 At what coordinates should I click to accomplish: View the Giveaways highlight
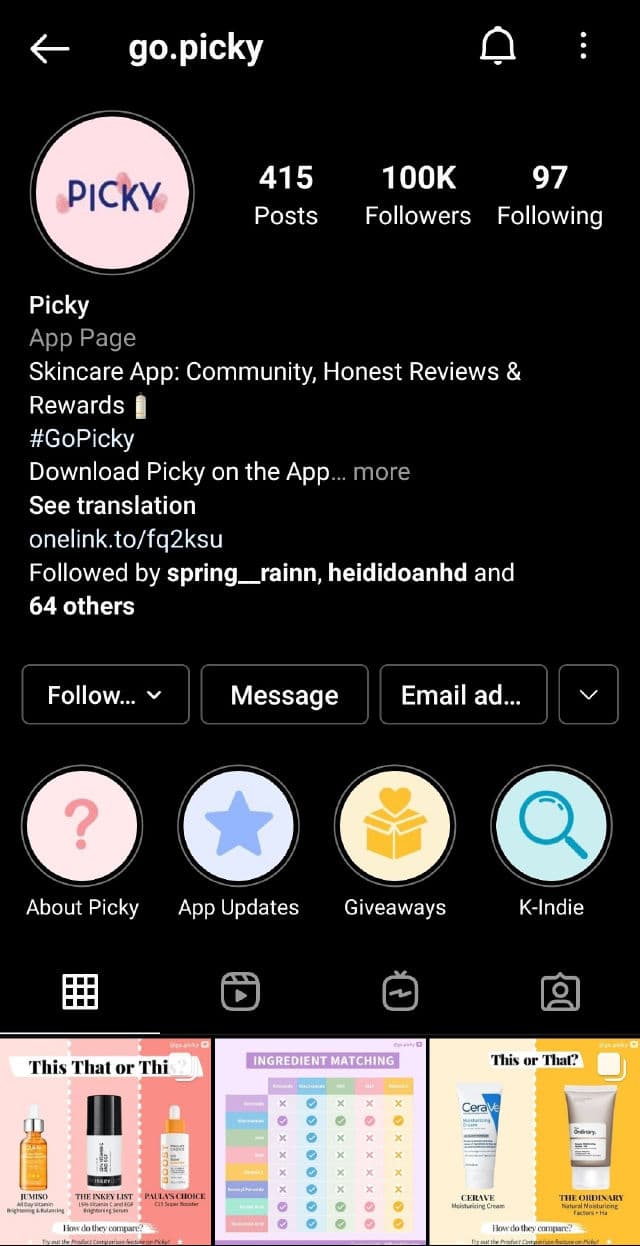pyautogui.click(x=395, y=827)
